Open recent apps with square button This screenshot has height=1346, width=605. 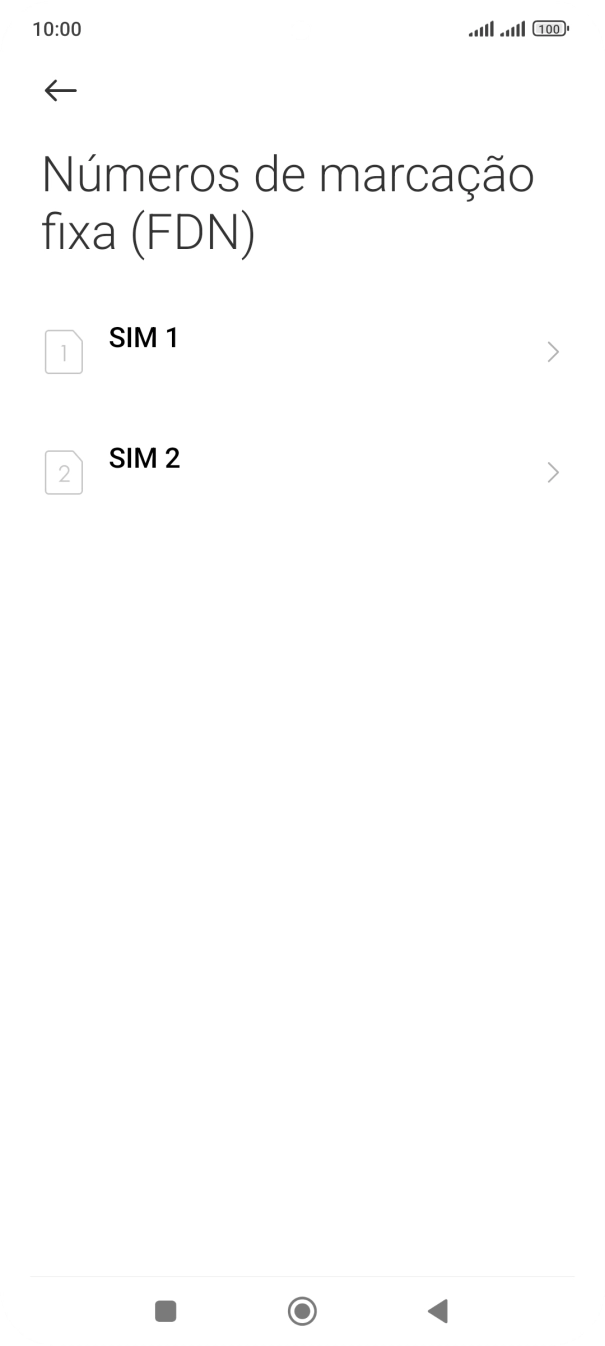click(166, 1311)
